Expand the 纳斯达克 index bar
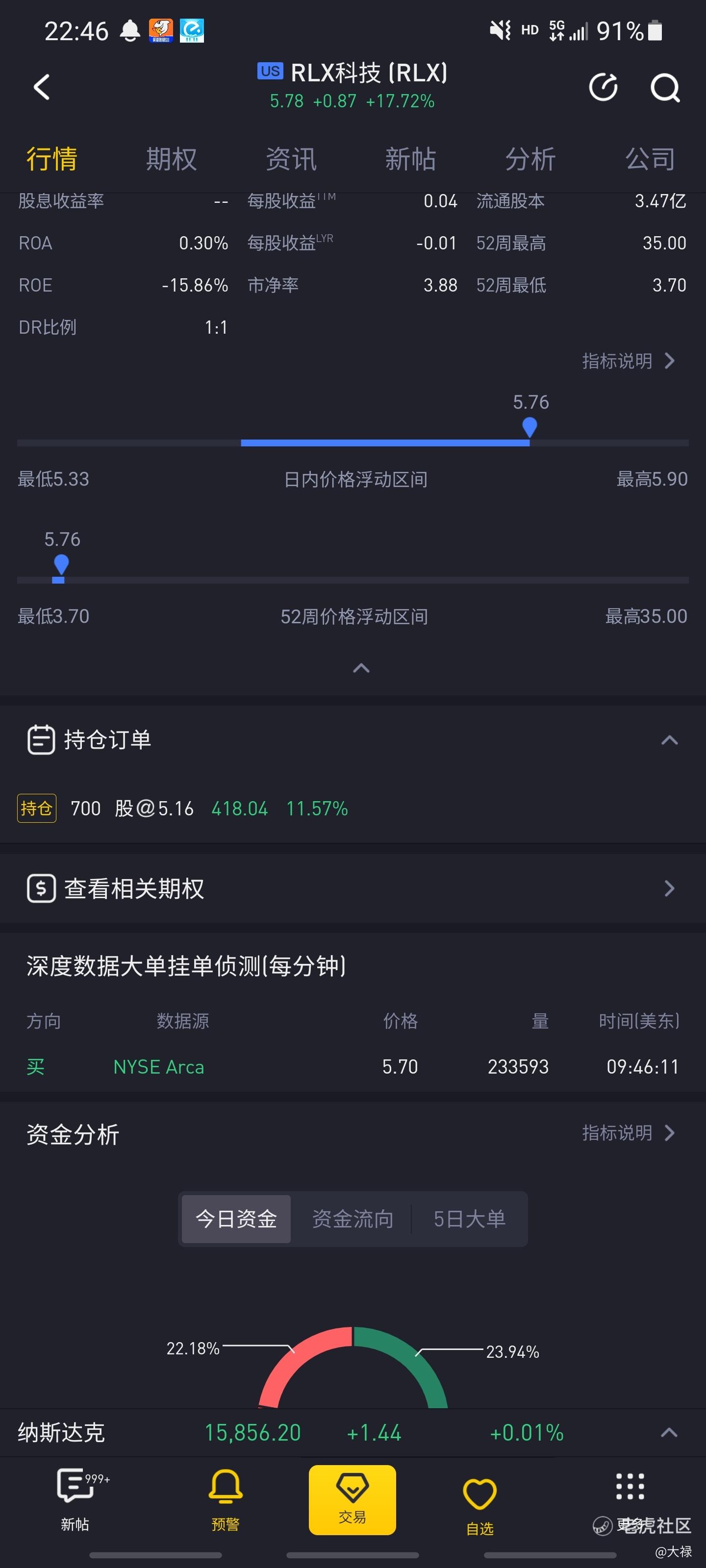This screenshot has width=706, height=1568. [x=669, y=1432]
